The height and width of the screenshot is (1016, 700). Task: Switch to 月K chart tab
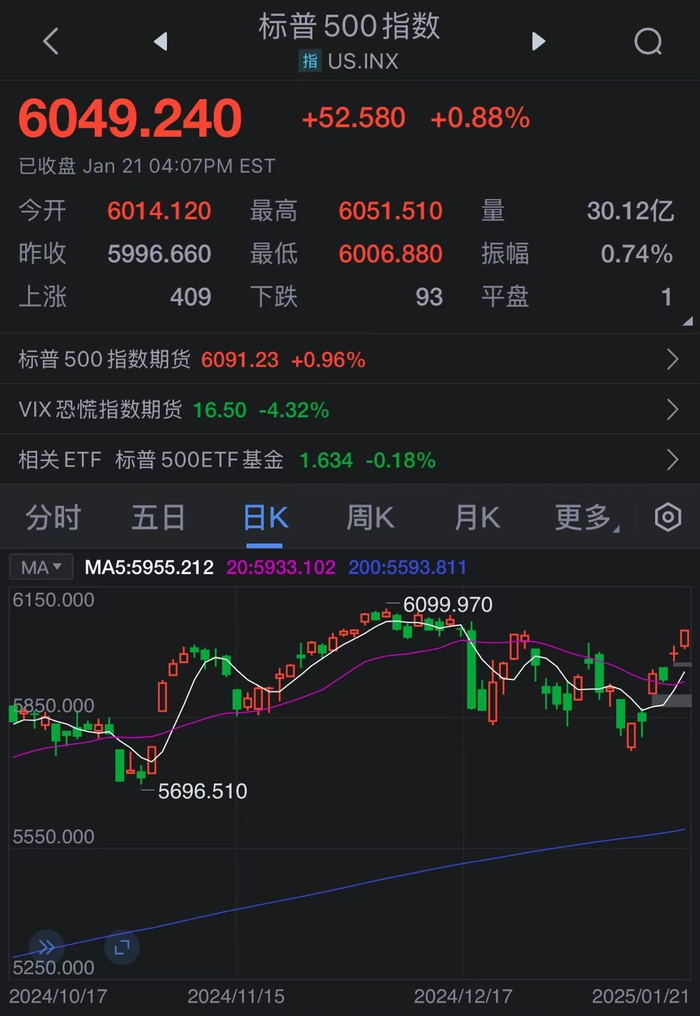click(x=477, y=517)
